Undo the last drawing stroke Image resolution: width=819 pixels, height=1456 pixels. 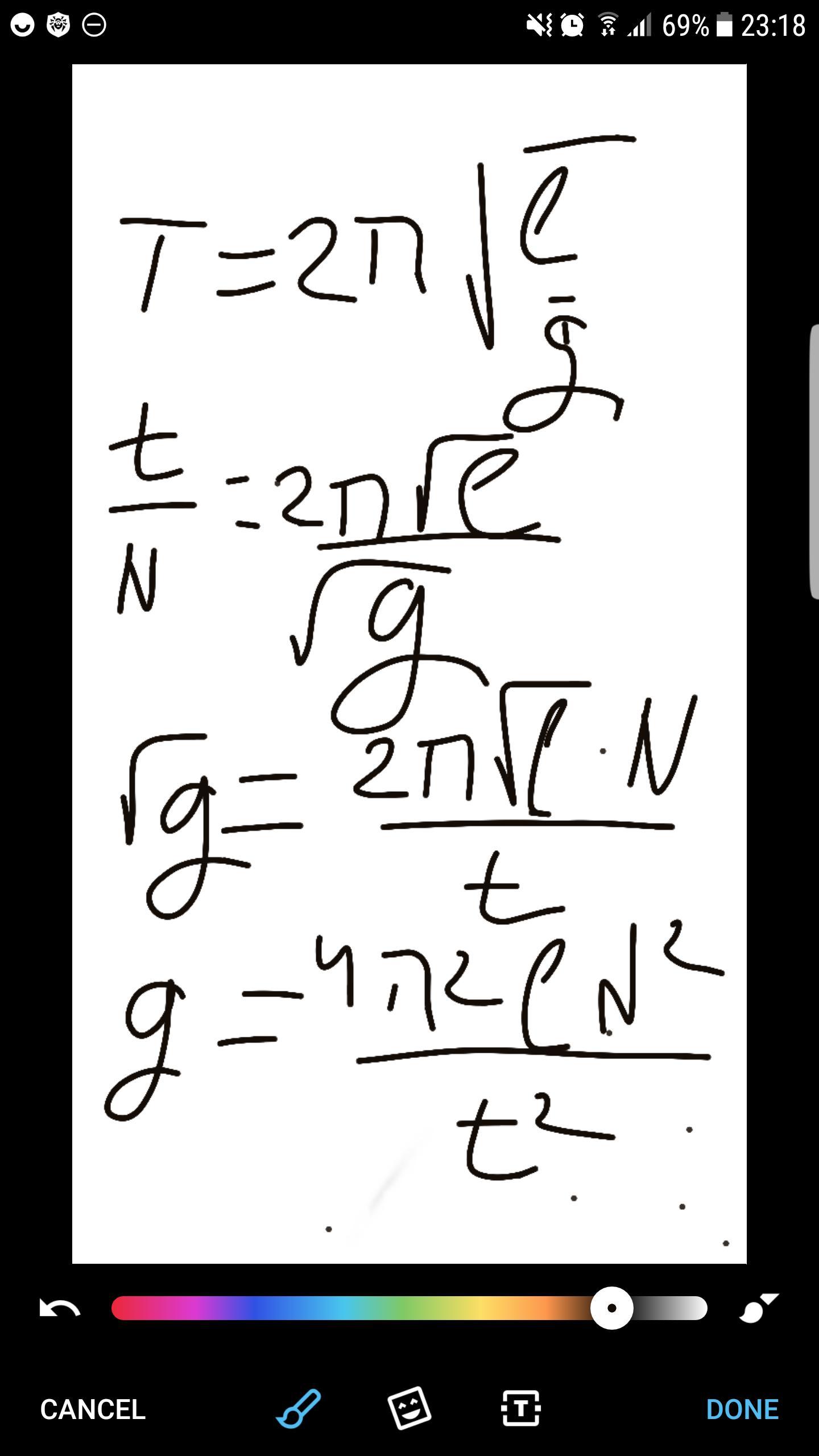tap(59, 1308)
